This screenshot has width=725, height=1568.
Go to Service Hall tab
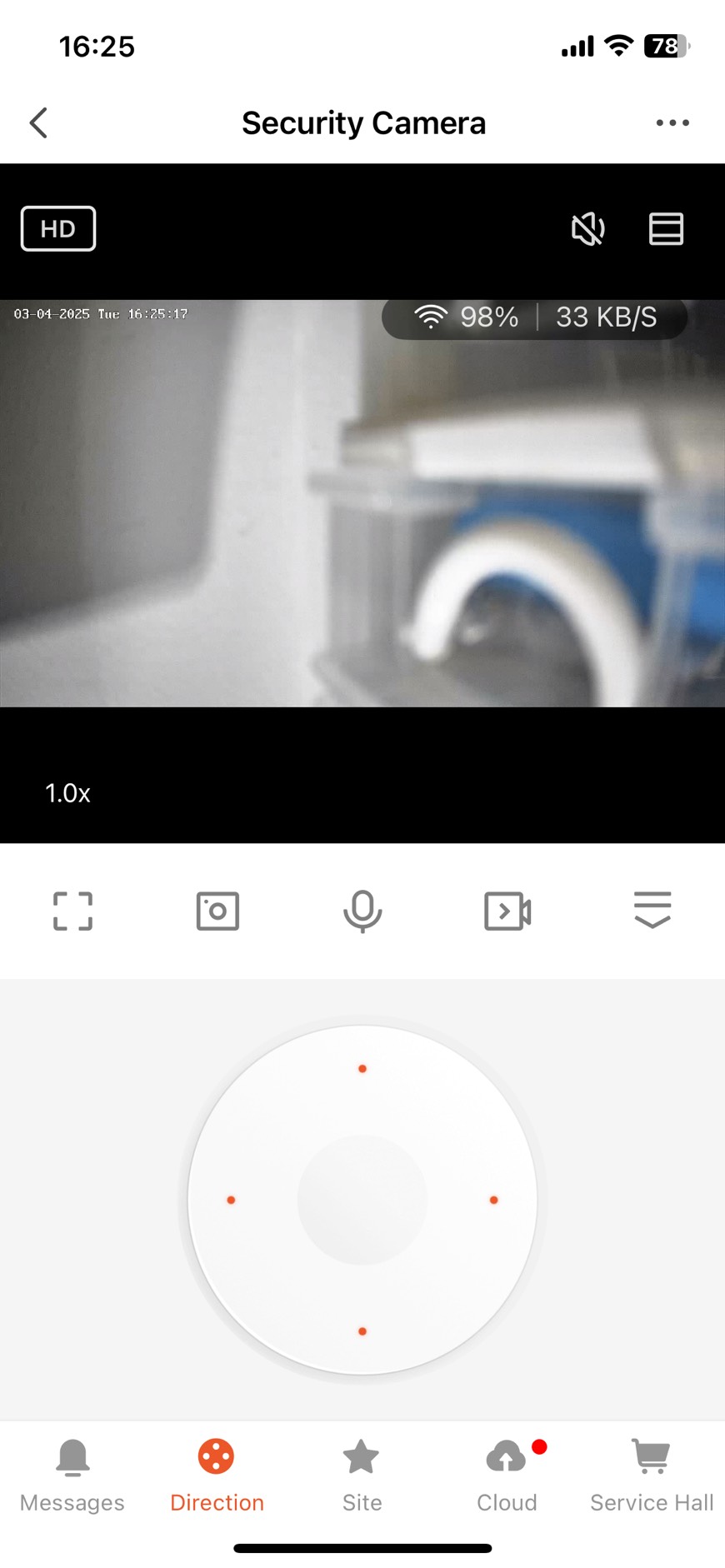652,1475
